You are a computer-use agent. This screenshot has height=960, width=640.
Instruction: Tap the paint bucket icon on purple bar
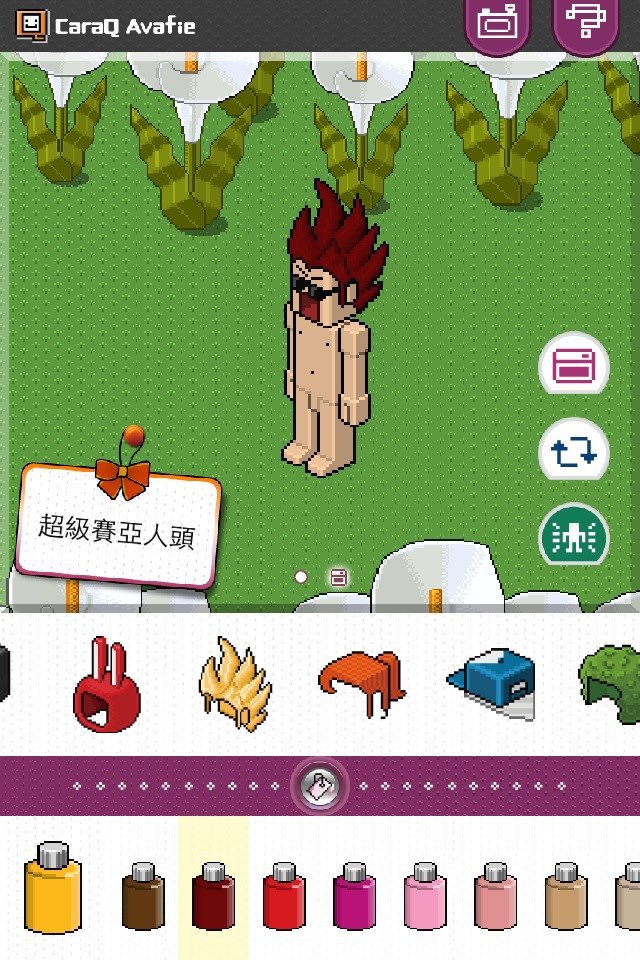pyautogui.click(x=320, y=787)
